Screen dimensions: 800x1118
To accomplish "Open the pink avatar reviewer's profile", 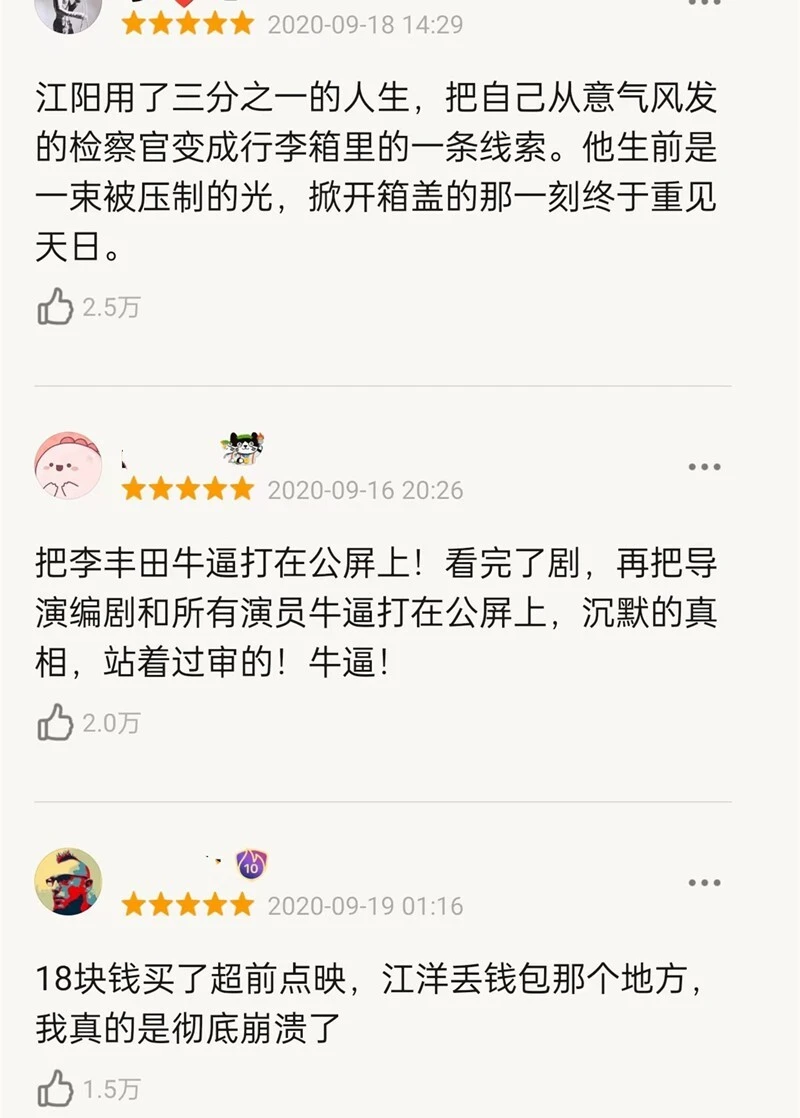I will tap(68, 465).
